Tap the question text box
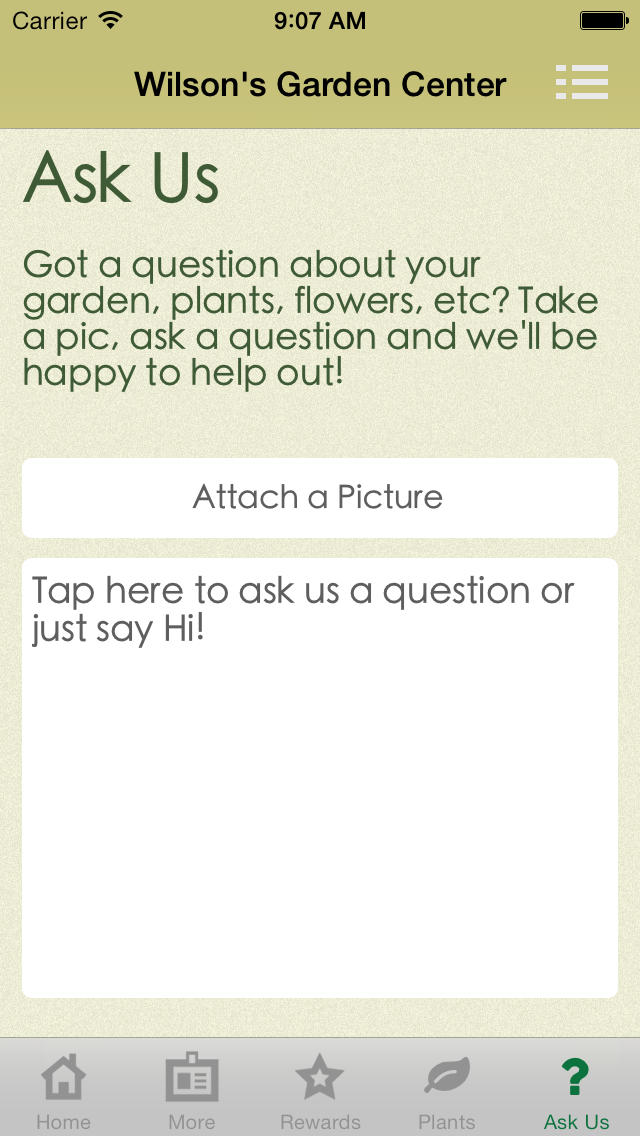The image size is (640, 1136). pyautogui.click(x=320, y=777)
